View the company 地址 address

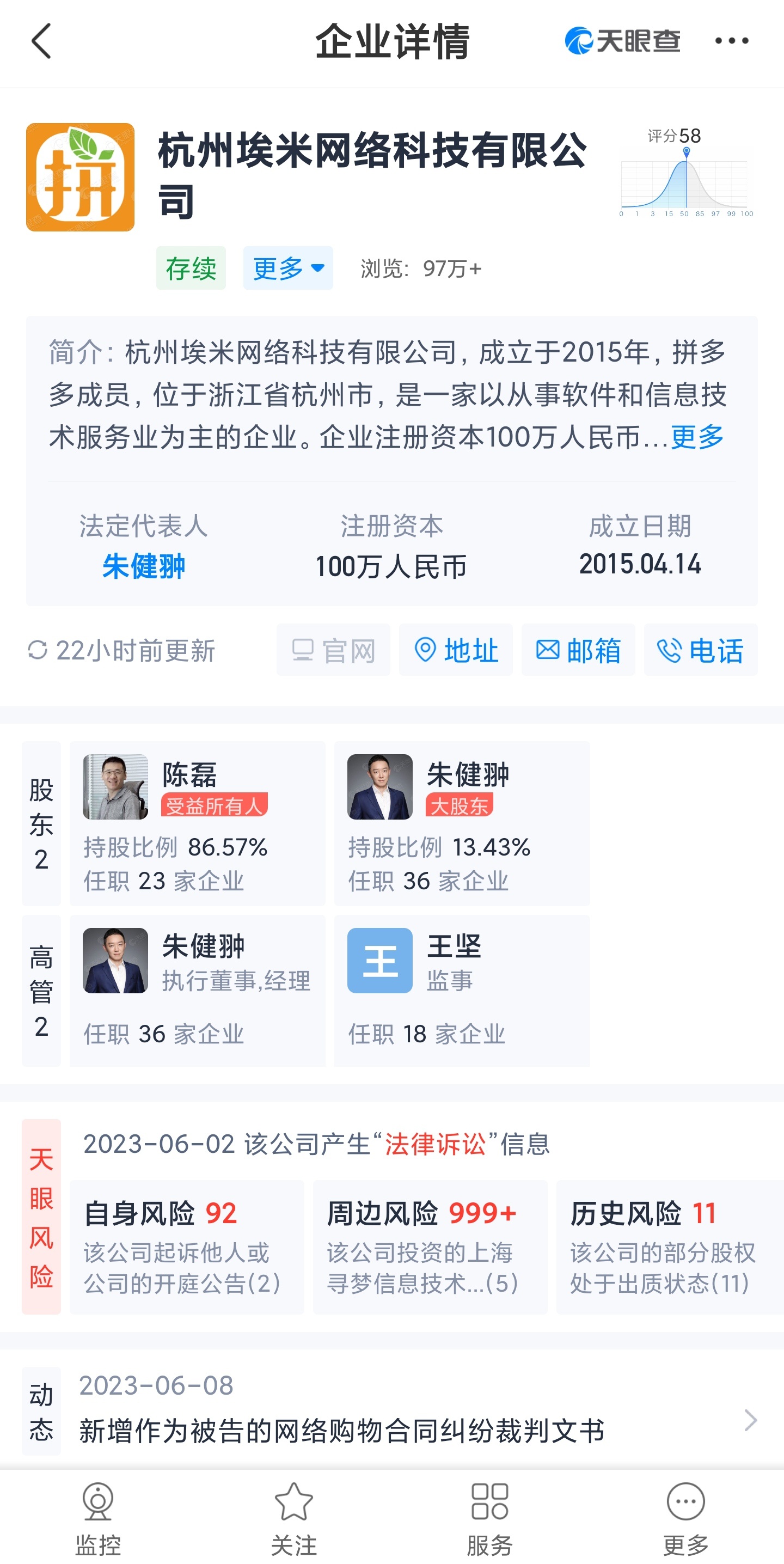click(456, 650)
